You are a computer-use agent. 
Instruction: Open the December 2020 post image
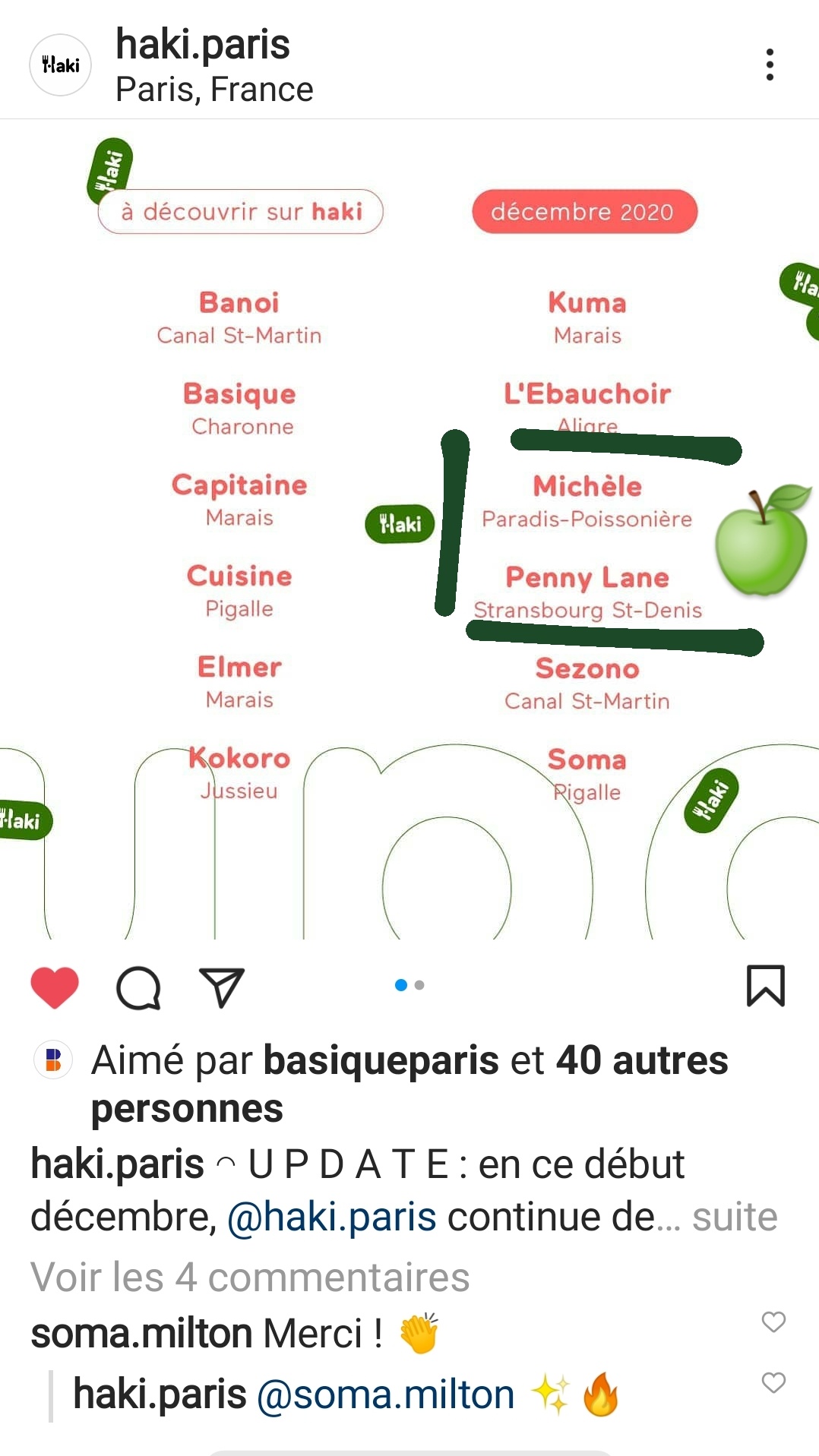[x=409, y=532]
